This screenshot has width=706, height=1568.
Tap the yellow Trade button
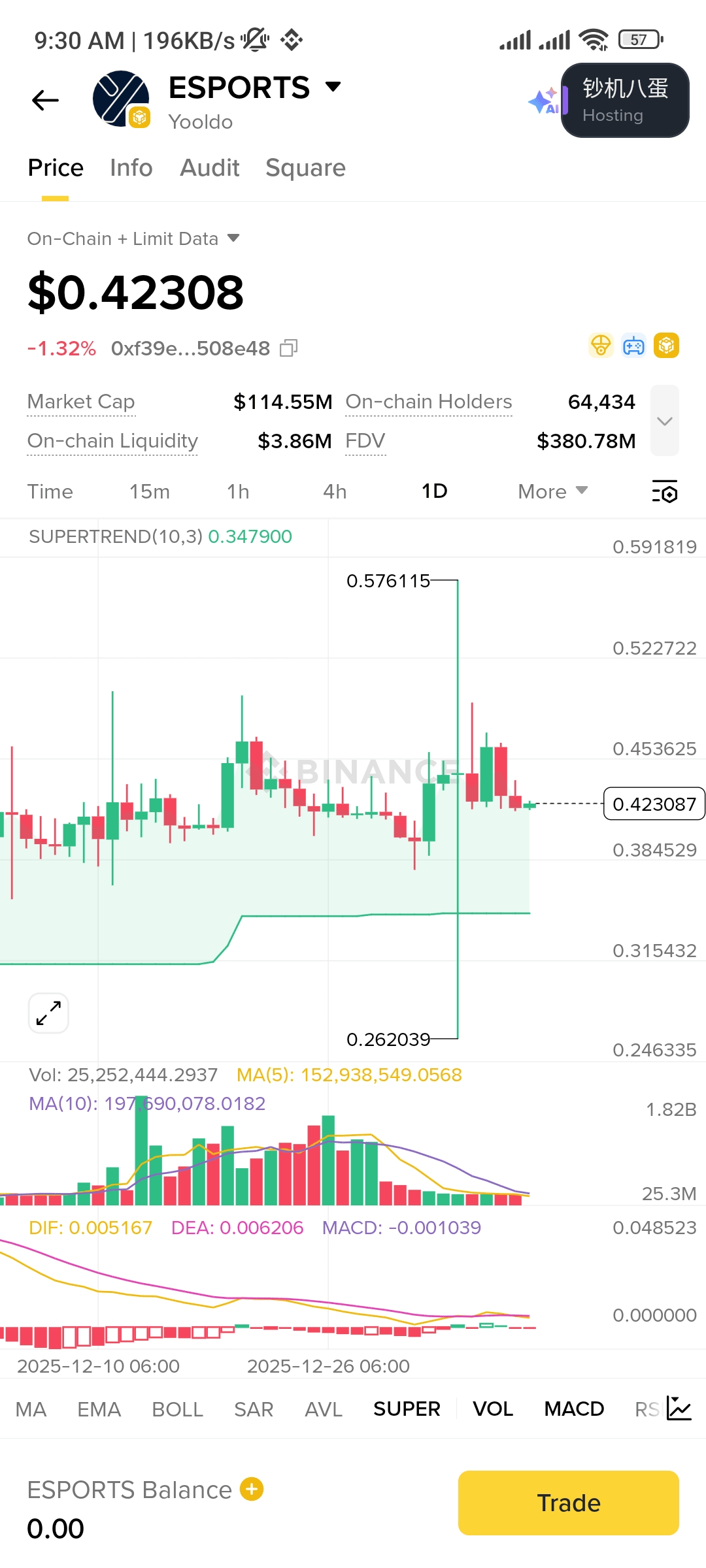[568, 1503]
